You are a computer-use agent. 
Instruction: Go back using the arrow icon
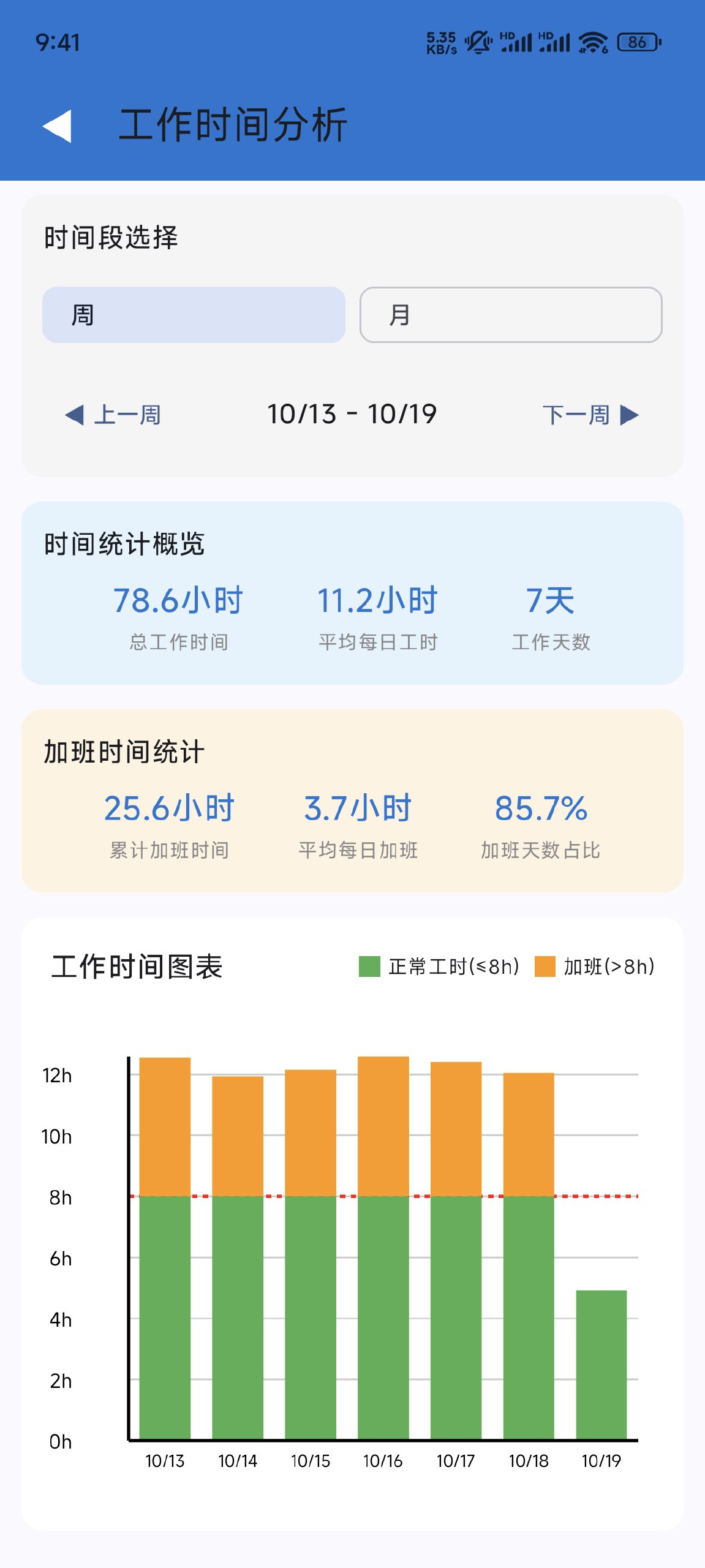[x=58, y=126]
